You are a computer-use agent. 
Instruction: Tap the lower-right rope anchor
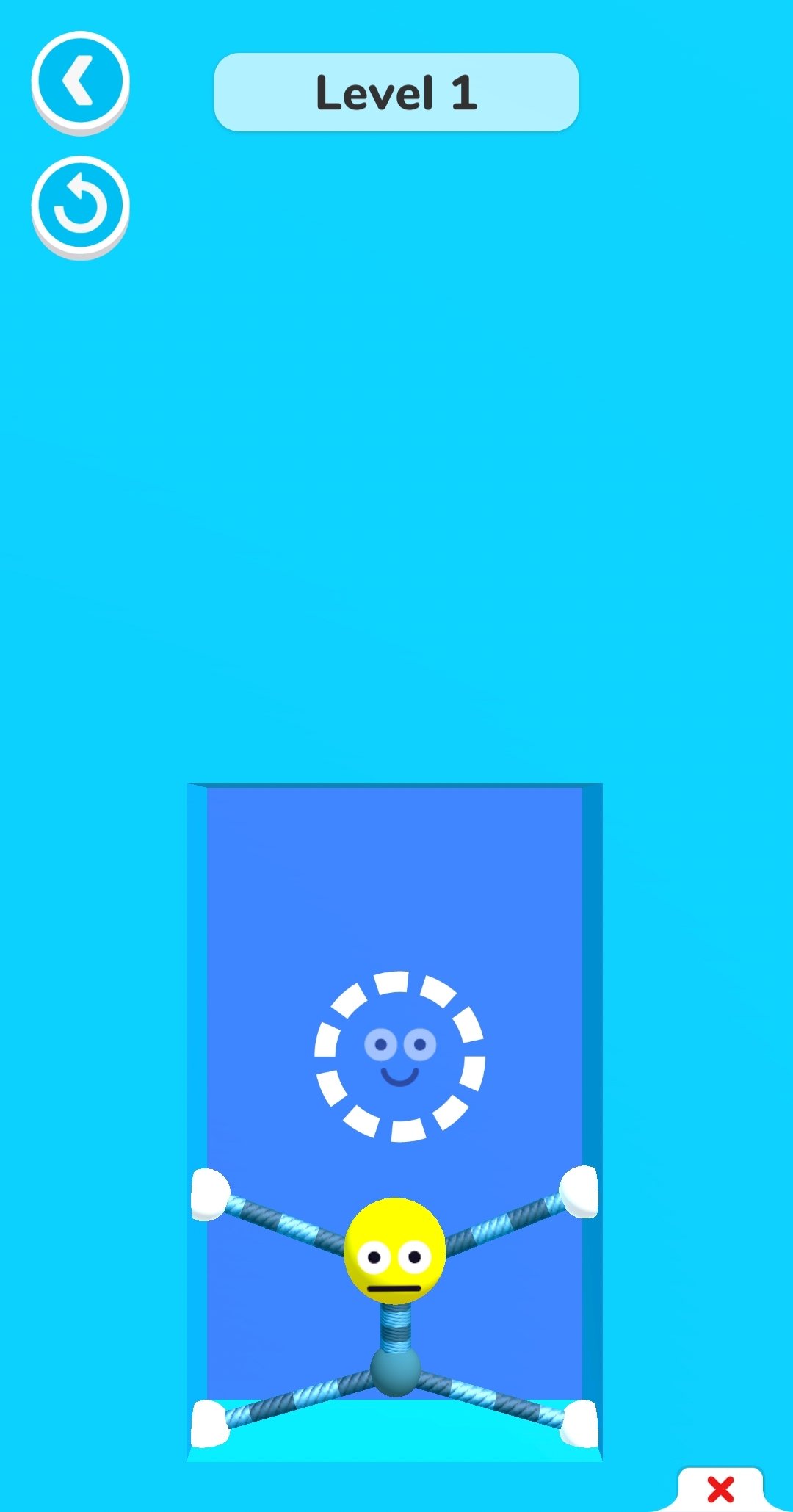coord(580,1424)
